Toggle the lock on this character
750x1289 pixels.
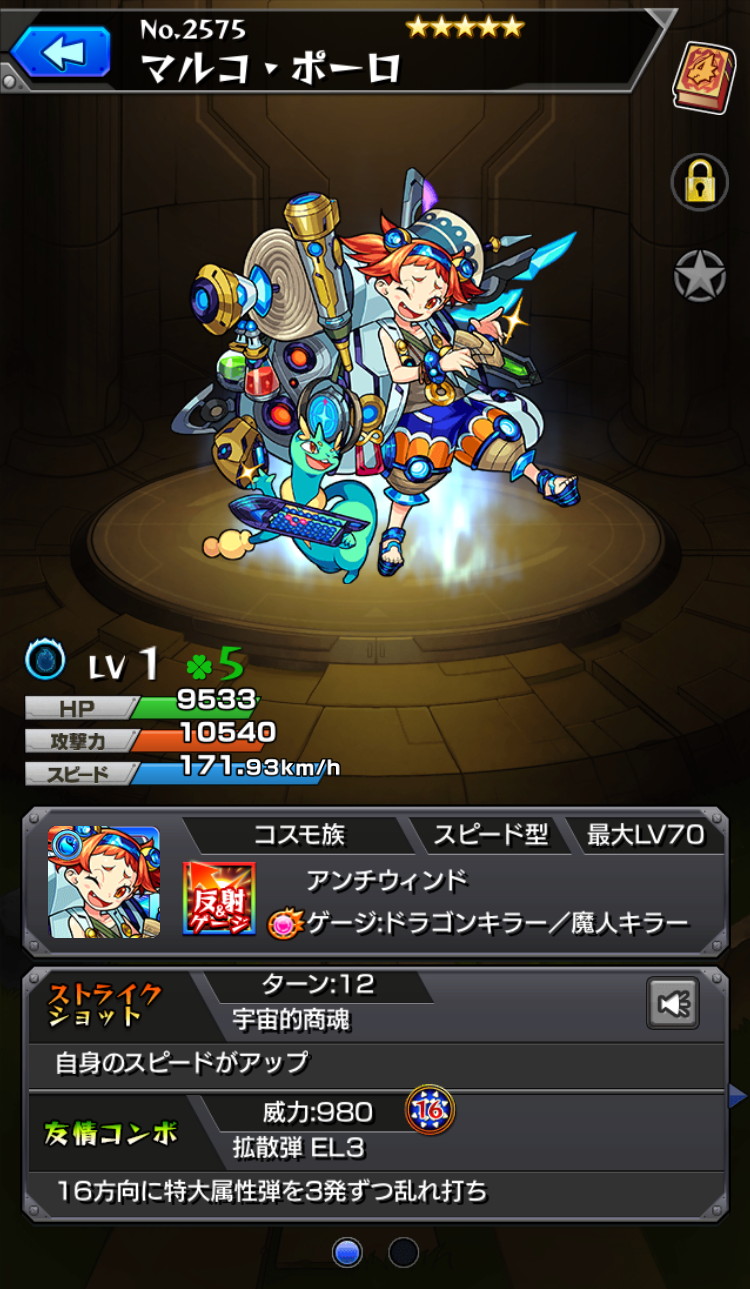pos(699,183)
